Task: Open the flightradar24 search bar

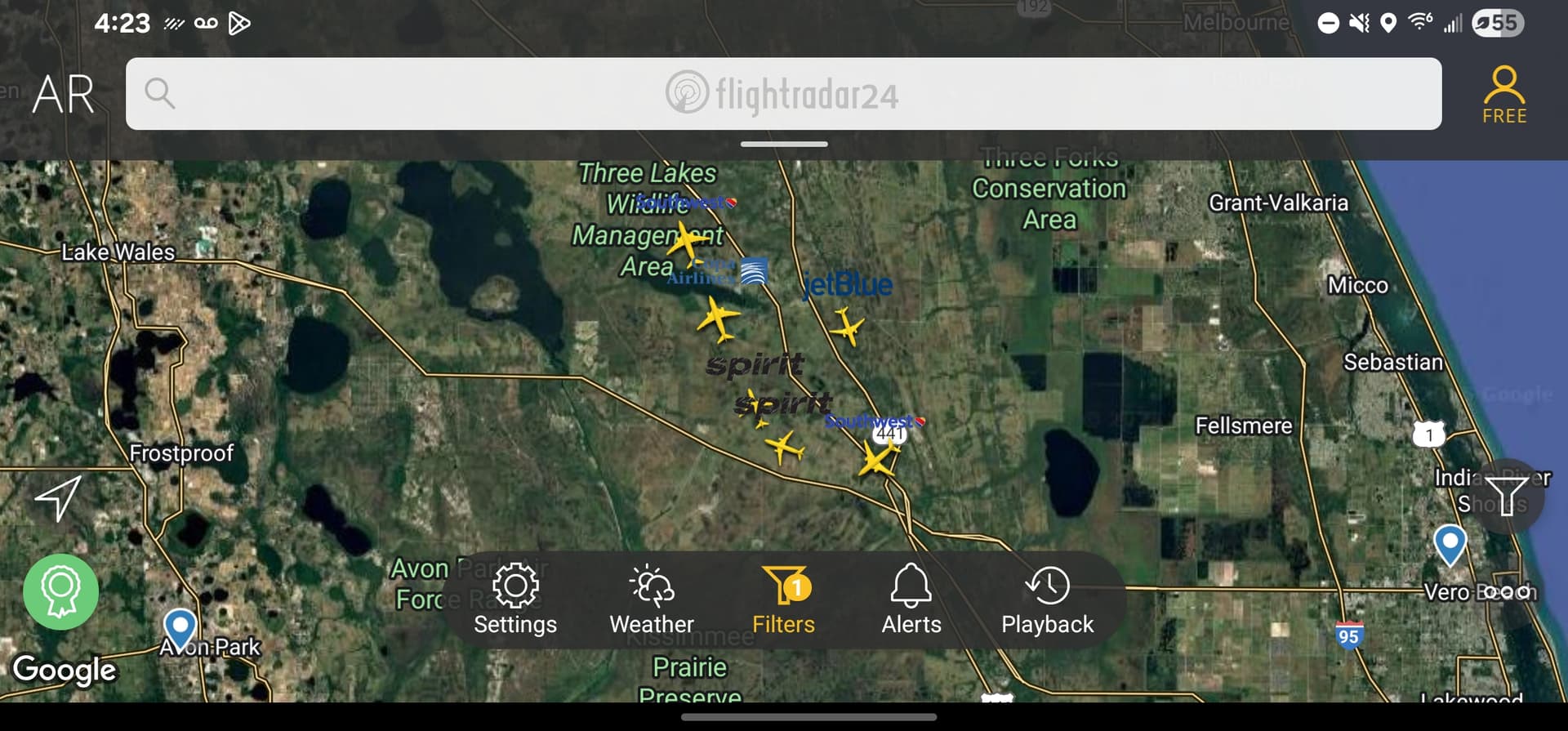Action: (782, 94)
